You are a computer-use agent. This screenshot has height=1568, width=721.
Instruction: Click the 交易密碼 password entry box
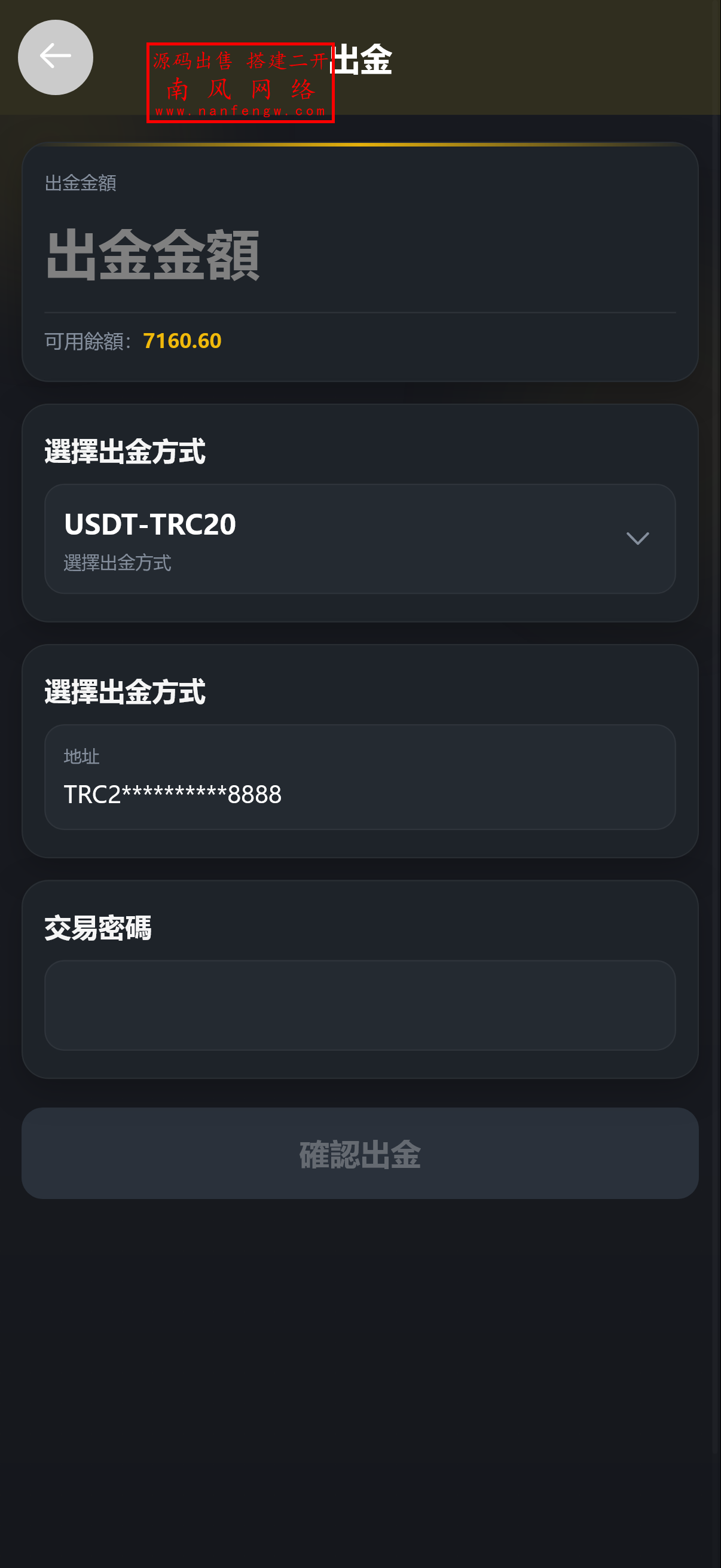coord(360,1004)
